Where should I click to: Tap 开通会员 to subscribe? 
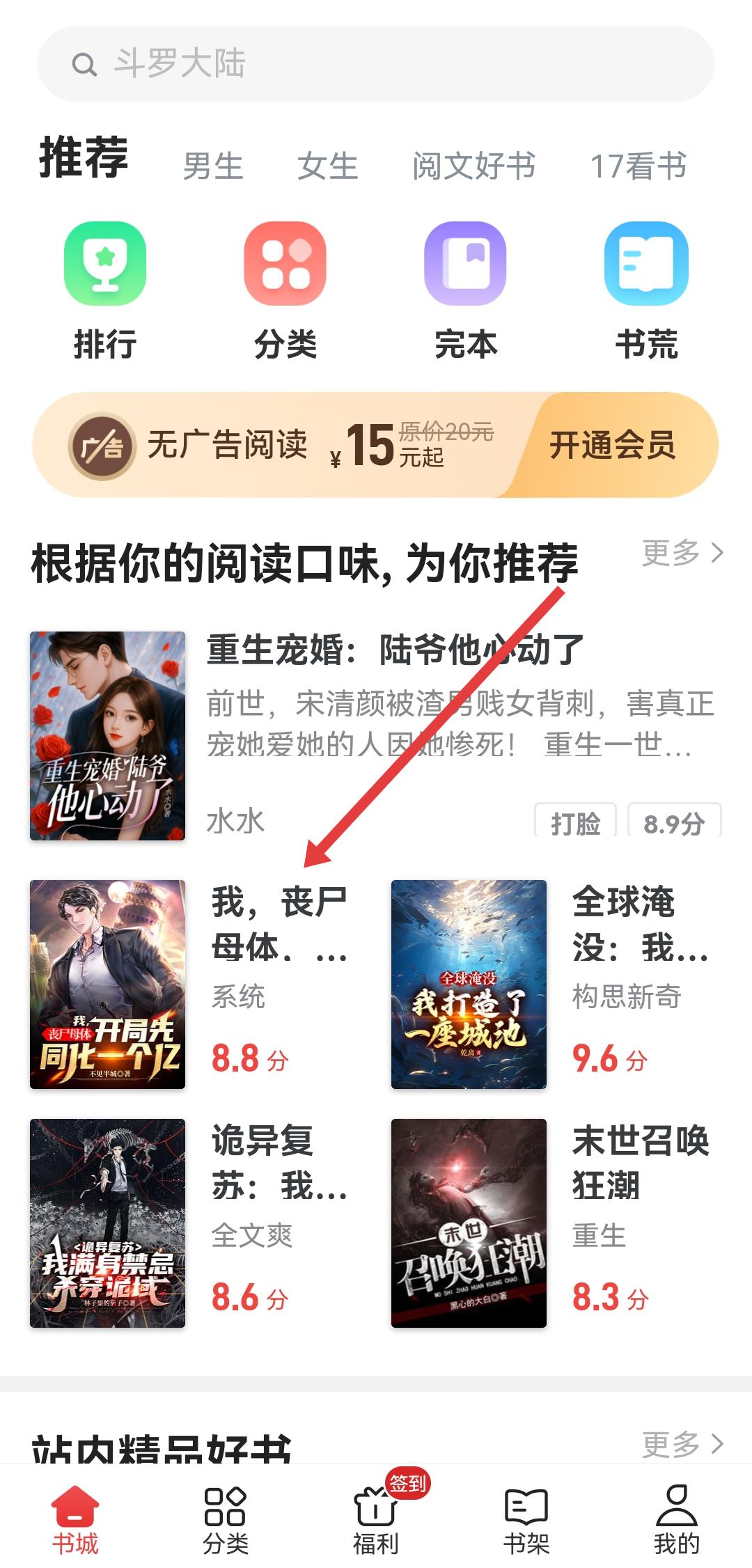pos(613,445)
